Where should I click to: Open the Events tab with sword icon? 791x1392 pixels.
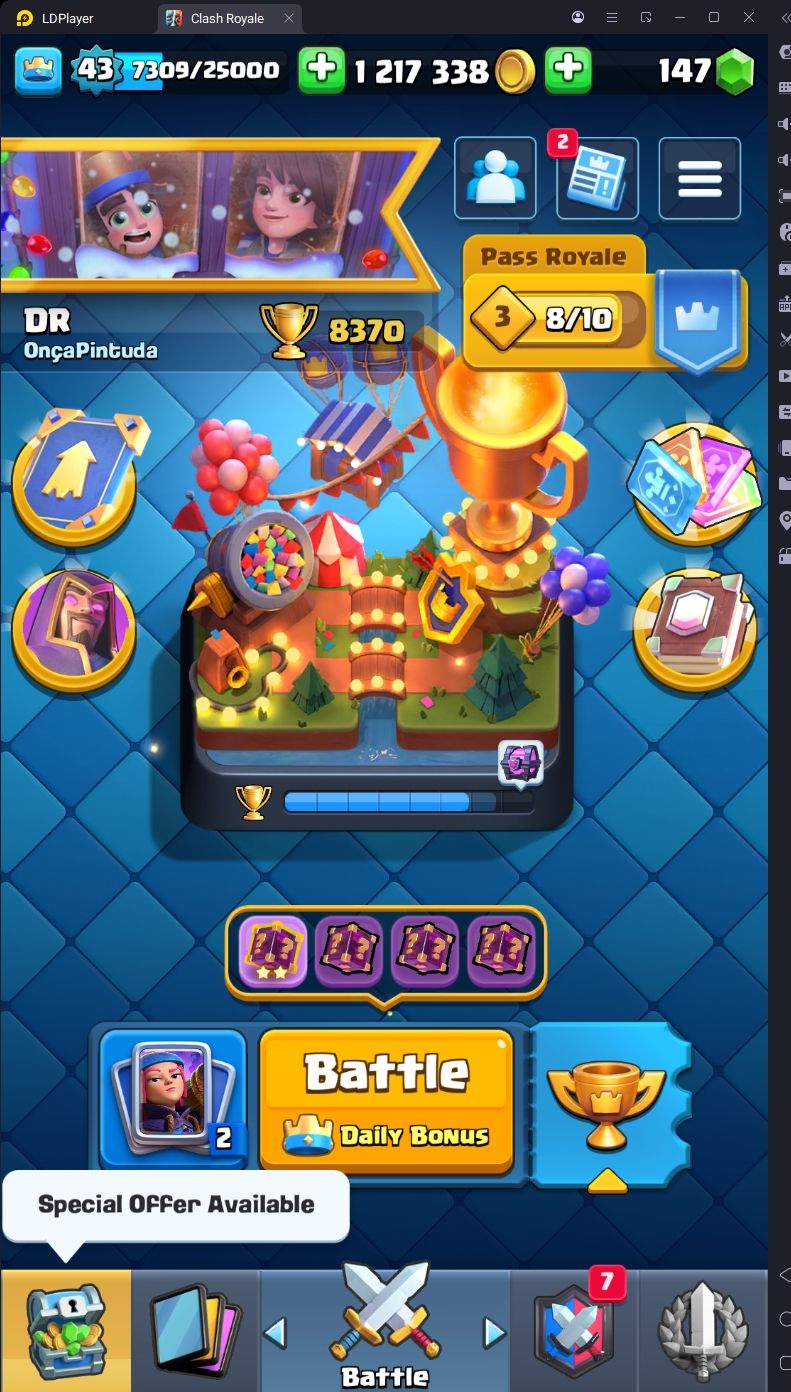(702, 1331)
